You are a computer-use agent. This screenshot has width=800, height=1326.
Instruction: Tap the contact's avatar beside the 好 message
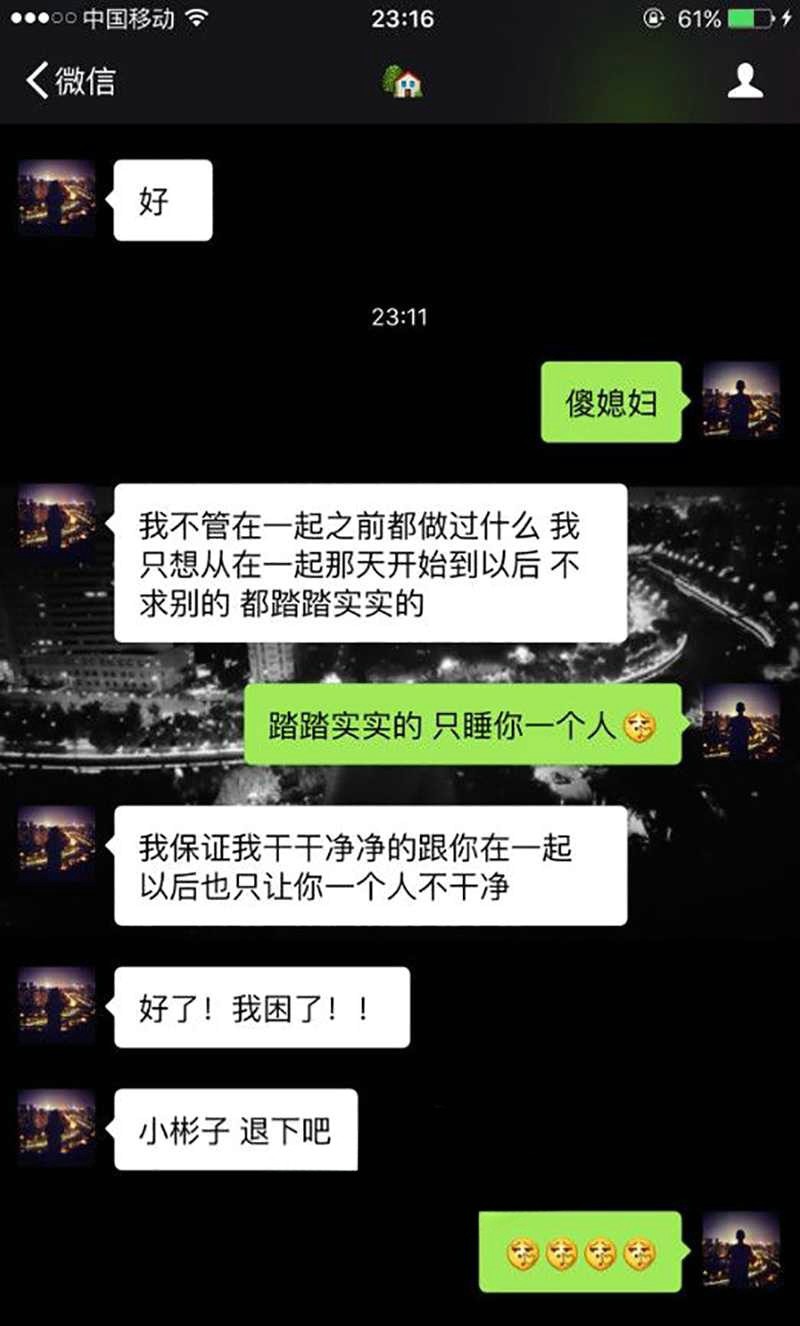(x=57, y=198)
